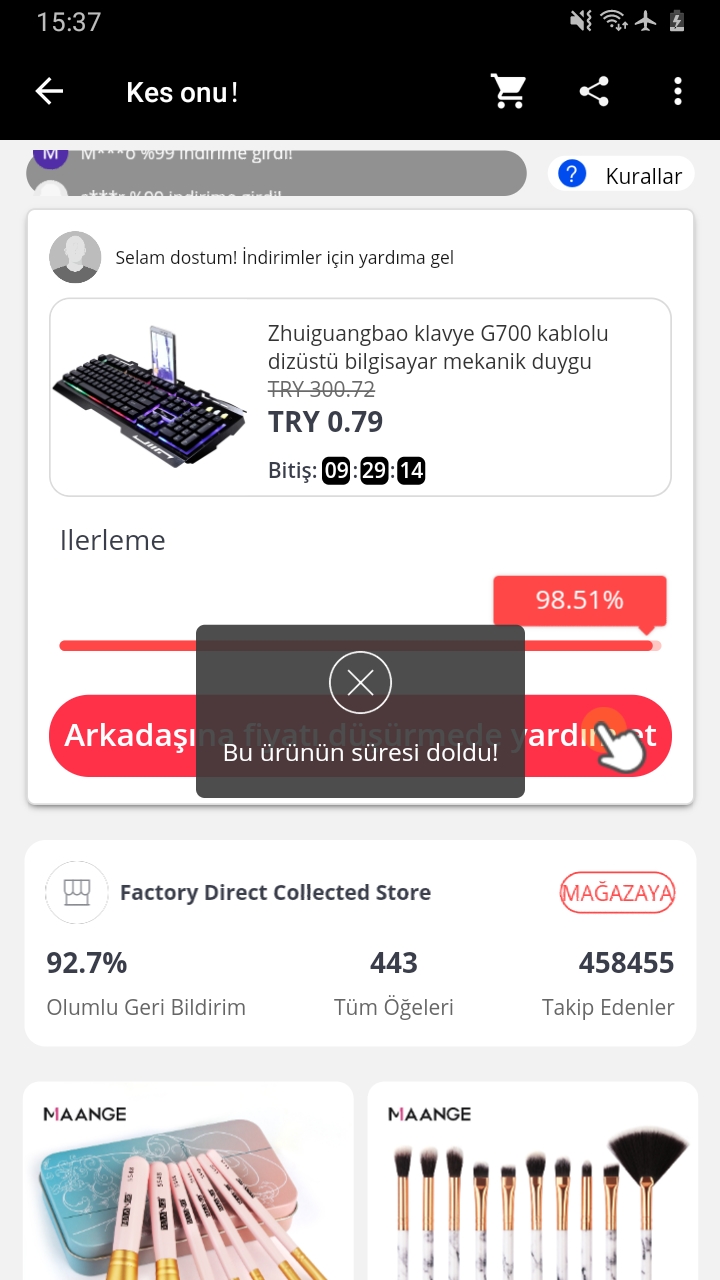This screenshot has height=1280, width=720.
Task: Open the pink MAANGE brush set
Action: pyautogui.click(x=188, y=1180)
